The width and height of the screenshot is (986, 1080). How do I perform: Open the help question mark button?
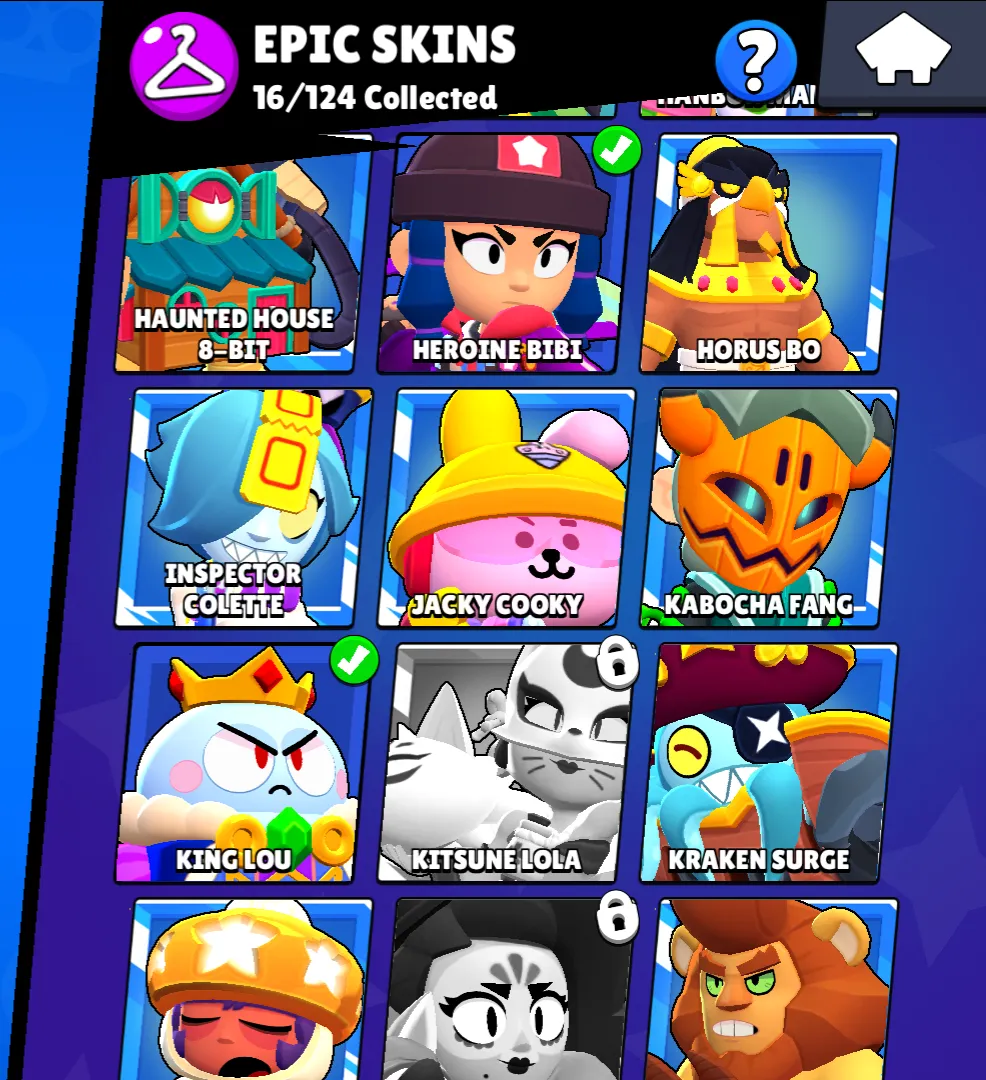pos(756,59)
